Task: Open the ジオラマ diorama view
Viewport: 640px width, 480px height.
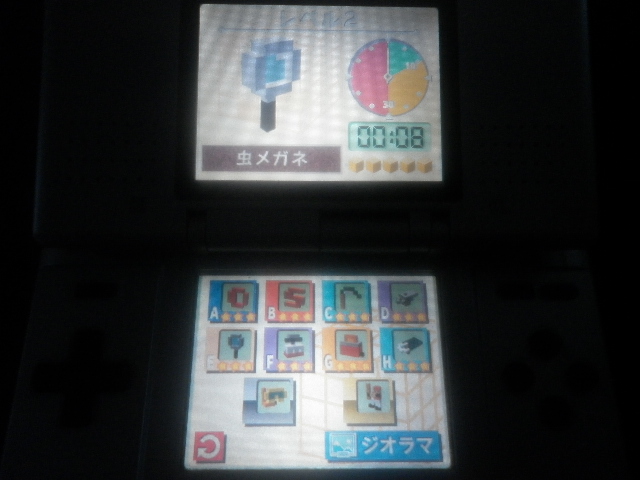Action: (x=384, y=446)
